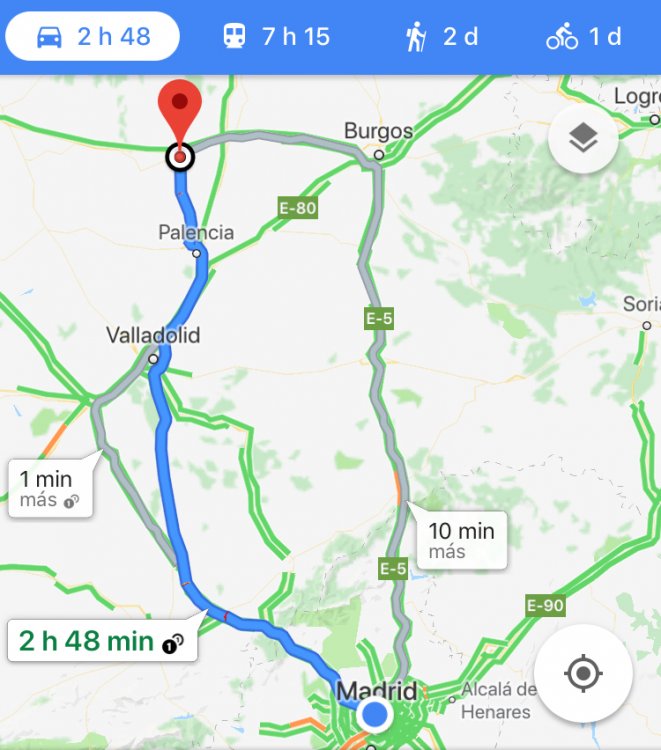This screenshot has height=750, width=661.
Task: Select the driving mode tab 2 h 48
Action: 93,37
